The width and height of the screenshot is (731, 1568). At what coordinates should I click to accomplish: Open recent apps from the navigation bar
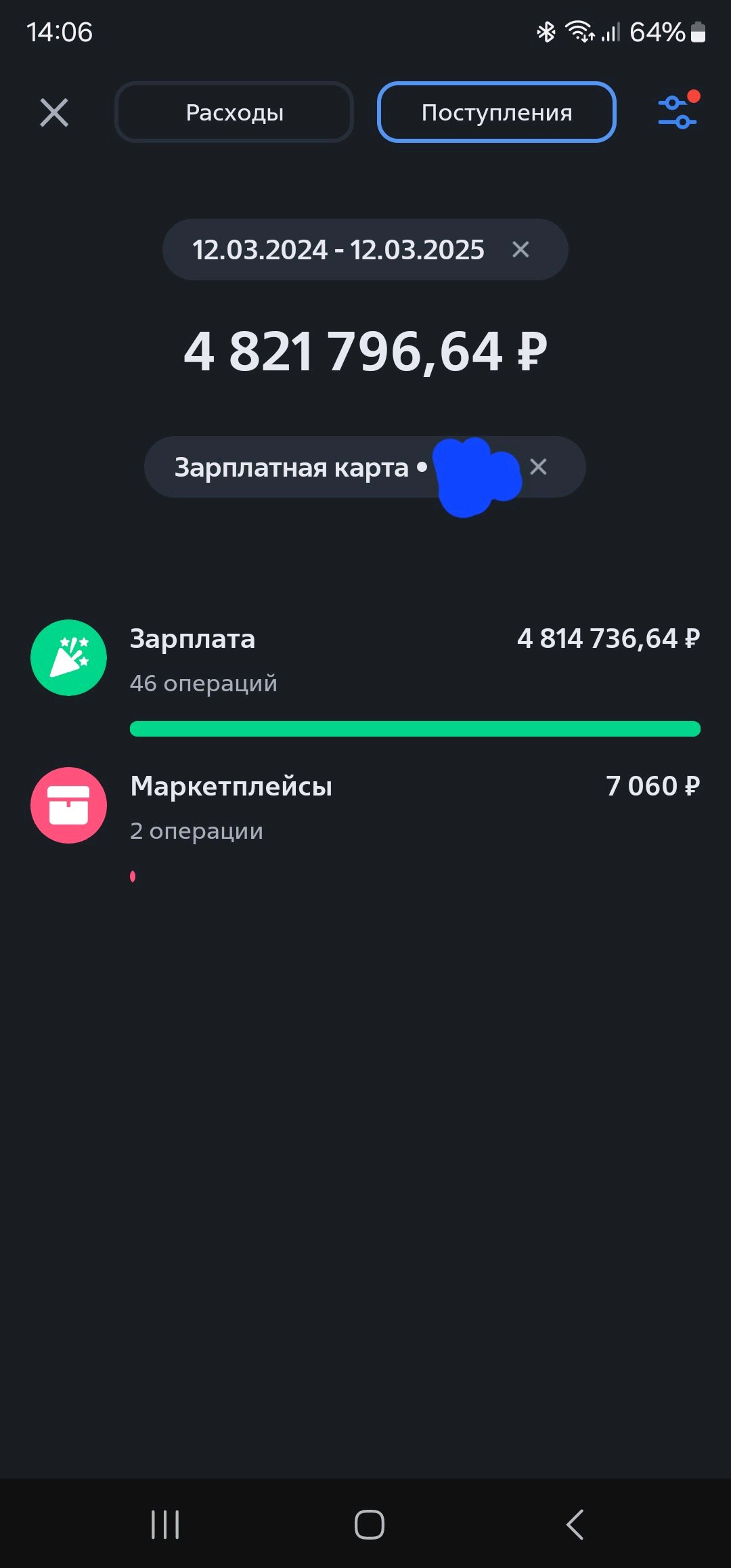pyautogui.click(x=165, y=1525)
